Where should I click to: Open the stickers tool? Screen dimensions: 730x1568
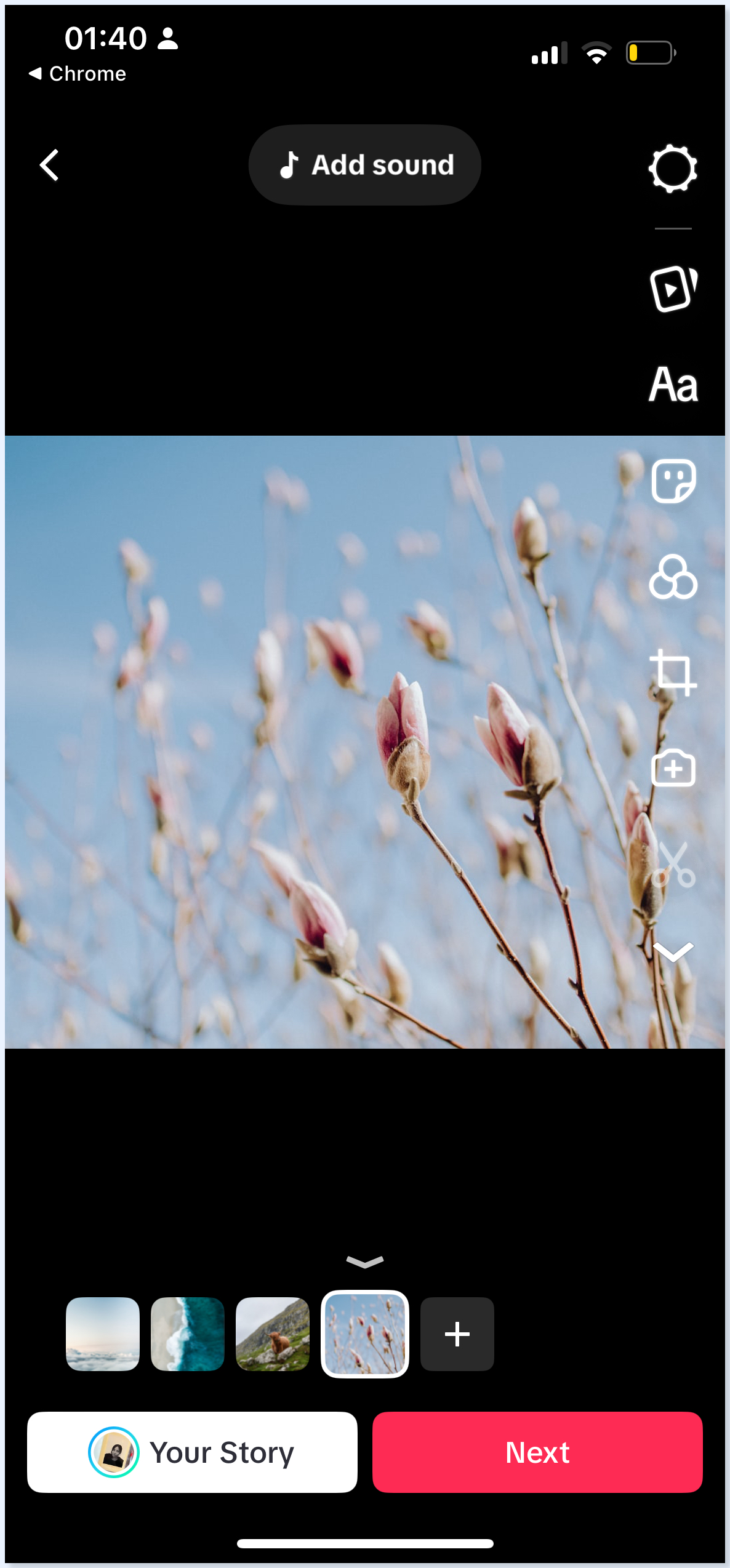coord(673,481)
